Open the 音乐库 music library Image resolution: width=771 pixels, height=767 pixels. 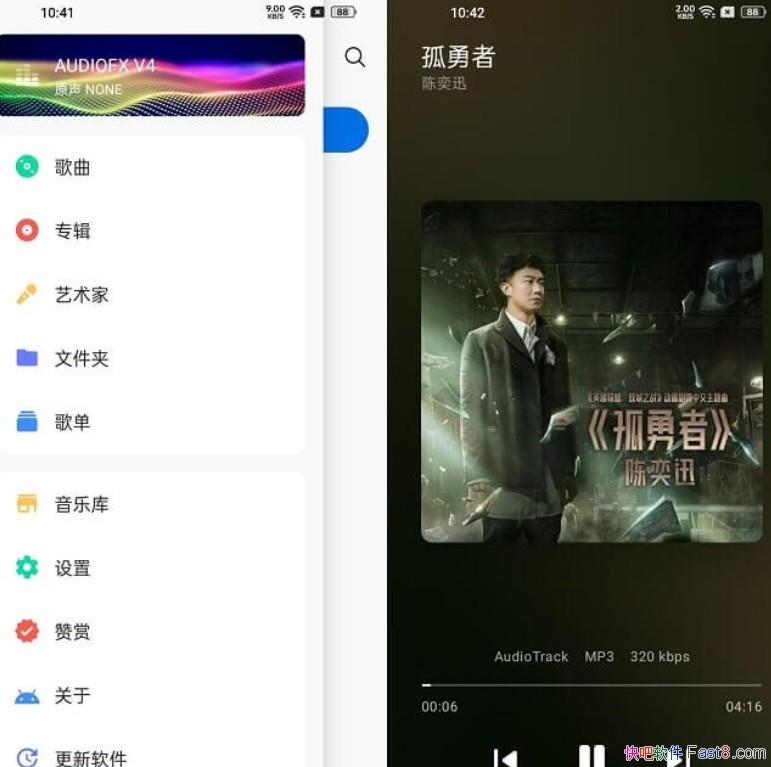pos(81,504)
